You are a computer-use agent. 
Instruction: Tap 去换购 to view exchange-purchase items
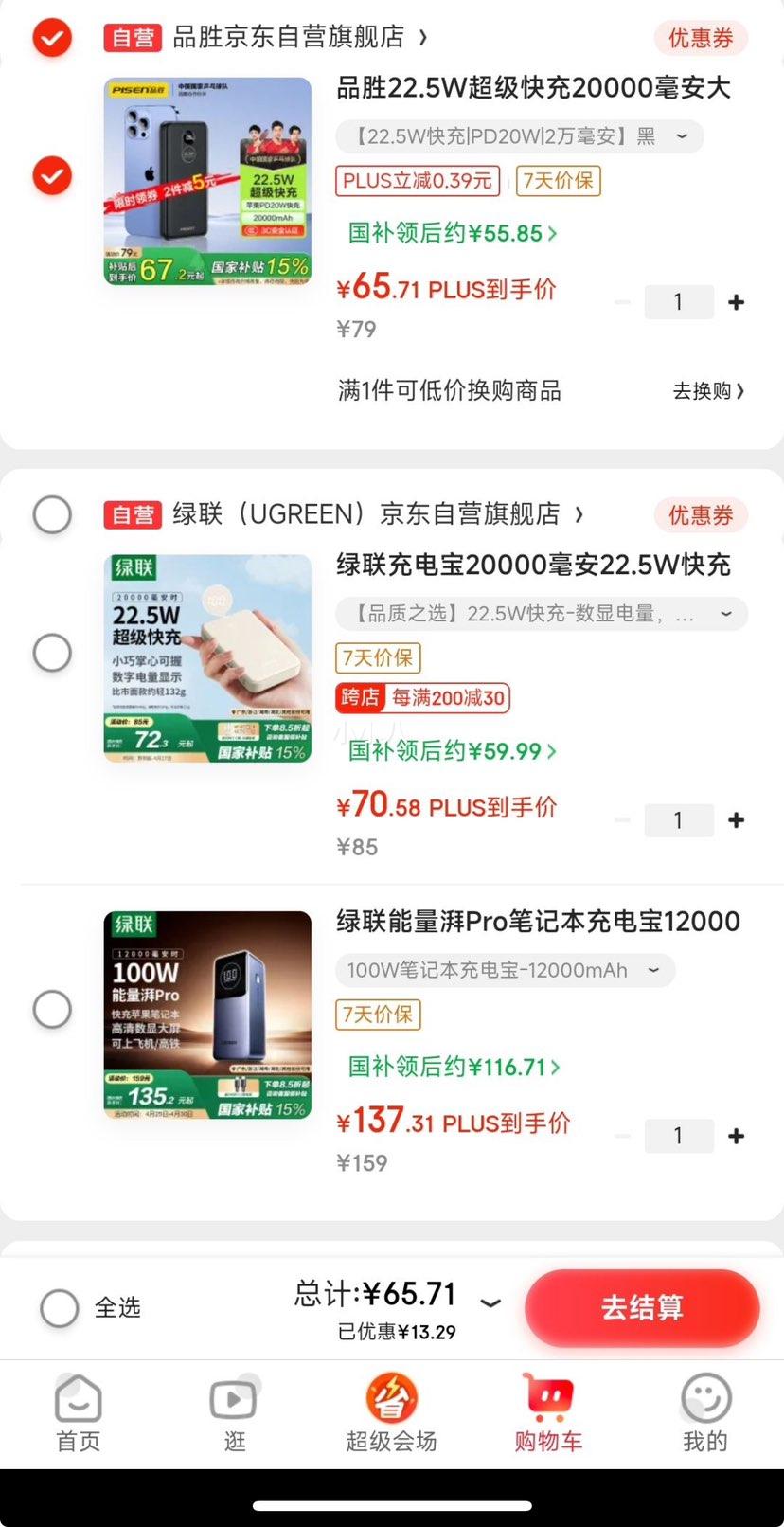tap(708, 390)
